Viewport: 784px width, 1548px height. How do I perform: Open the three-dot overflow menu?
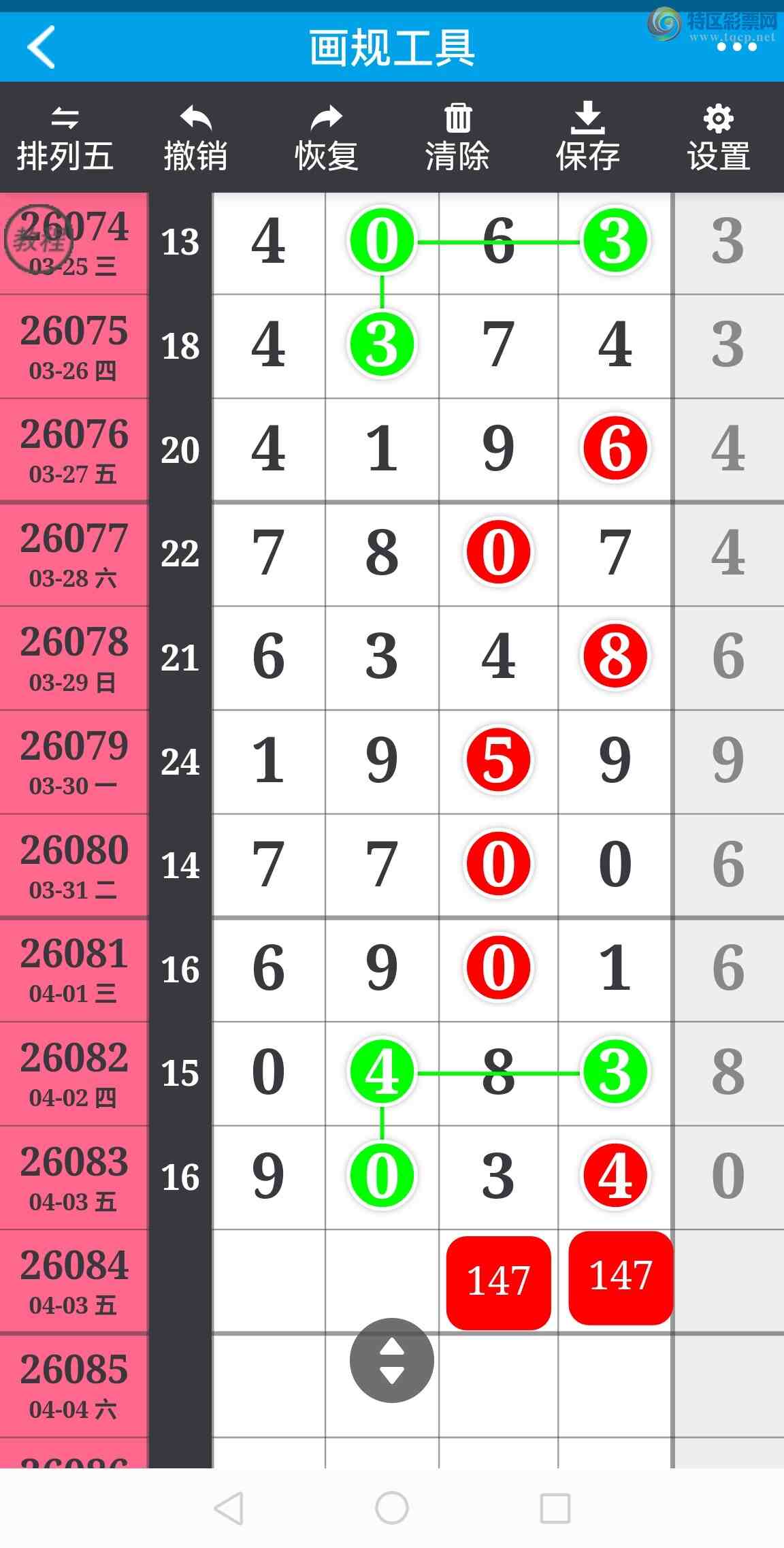pos(736,48)
